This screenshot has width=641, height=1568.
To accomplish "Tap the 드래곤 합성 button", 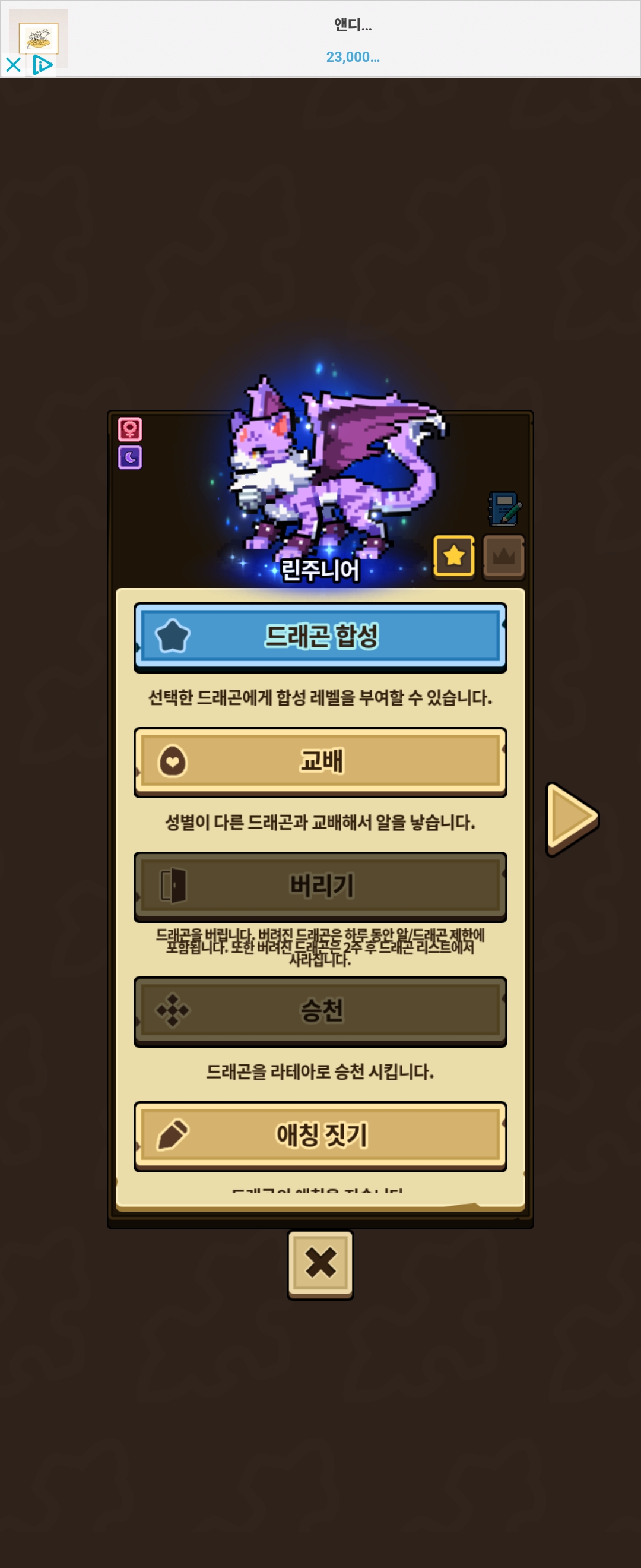I will click(320, 637).
